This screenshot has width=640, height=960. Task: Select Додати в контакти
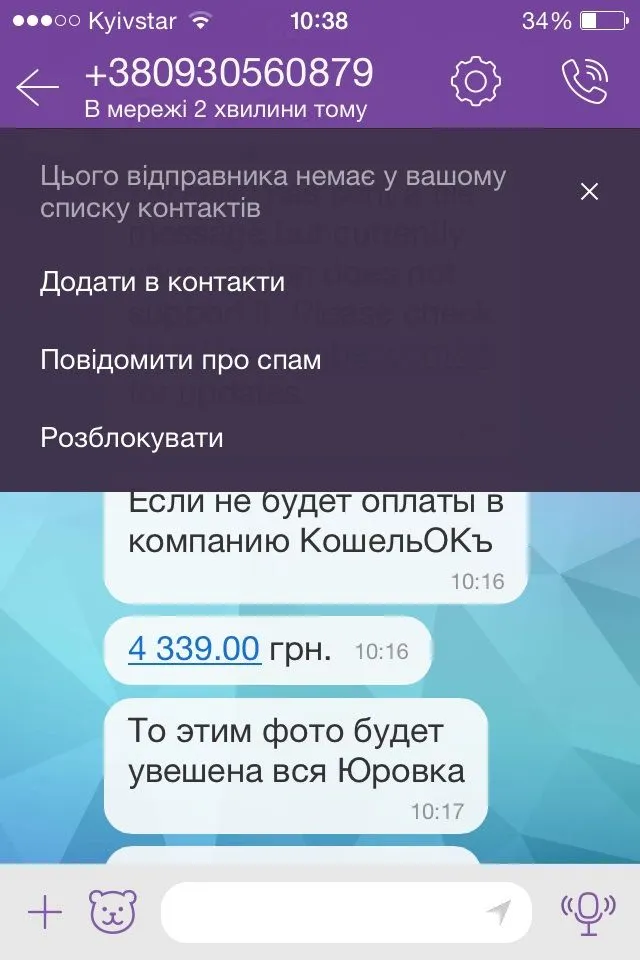coord(162,282)
